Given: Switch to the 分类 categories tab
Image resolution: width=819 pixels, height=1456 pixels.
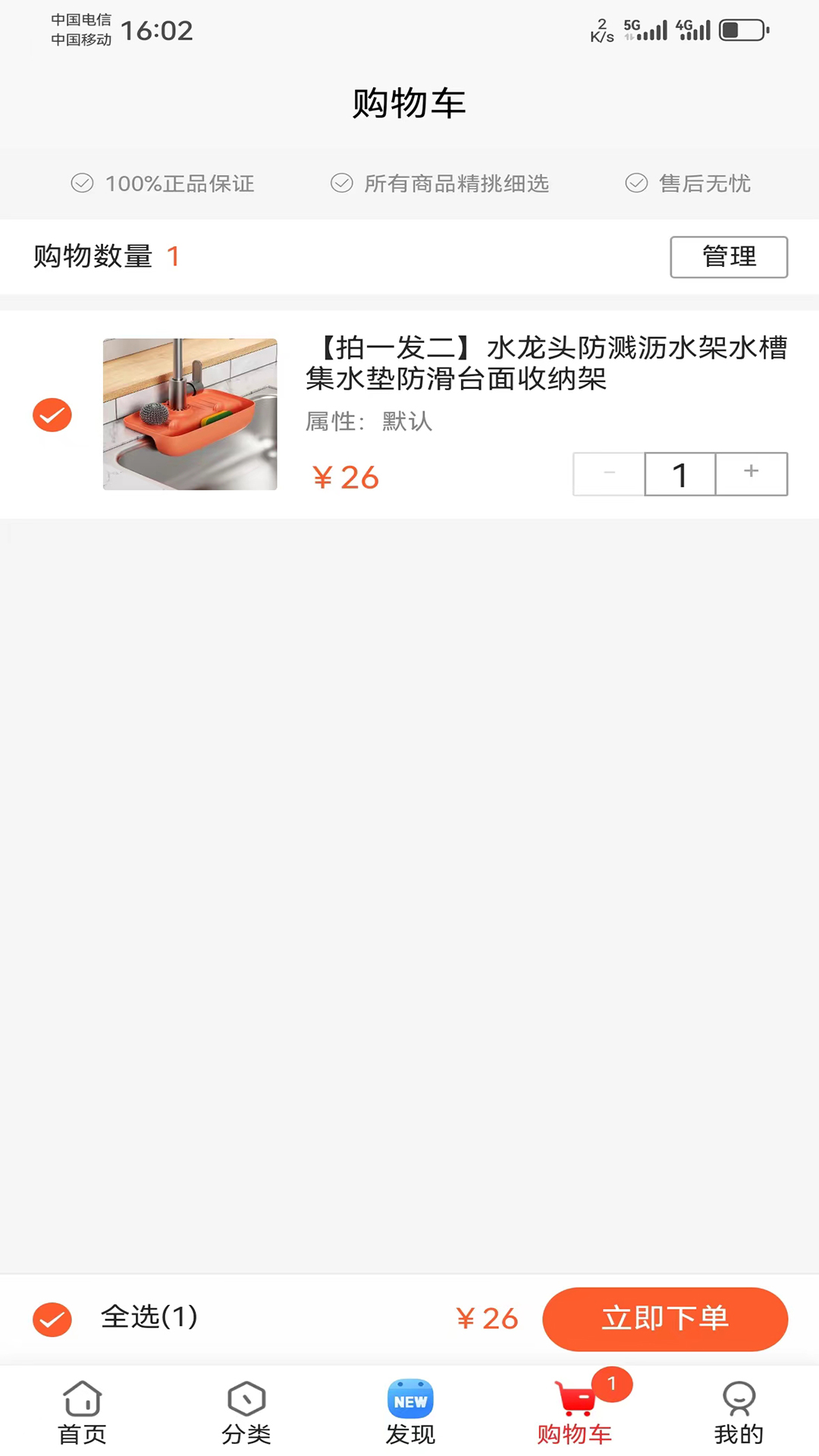Looking at the screenshot, I should point(246,1412).
